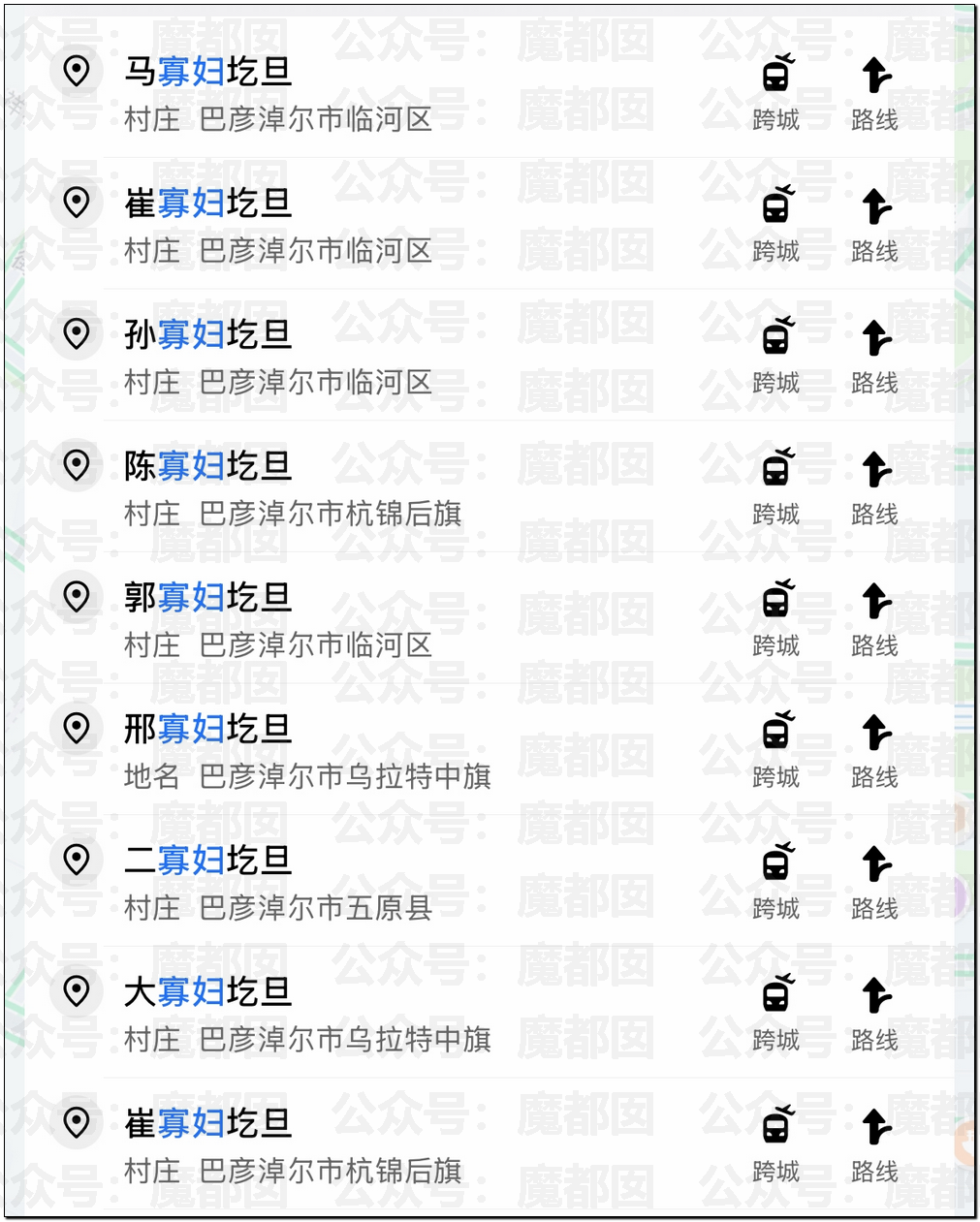Tap 路线 for 马寡妇圪旦
This screenshot has height=1222, width=980.
pyautogui.click(x=874, y=93)
